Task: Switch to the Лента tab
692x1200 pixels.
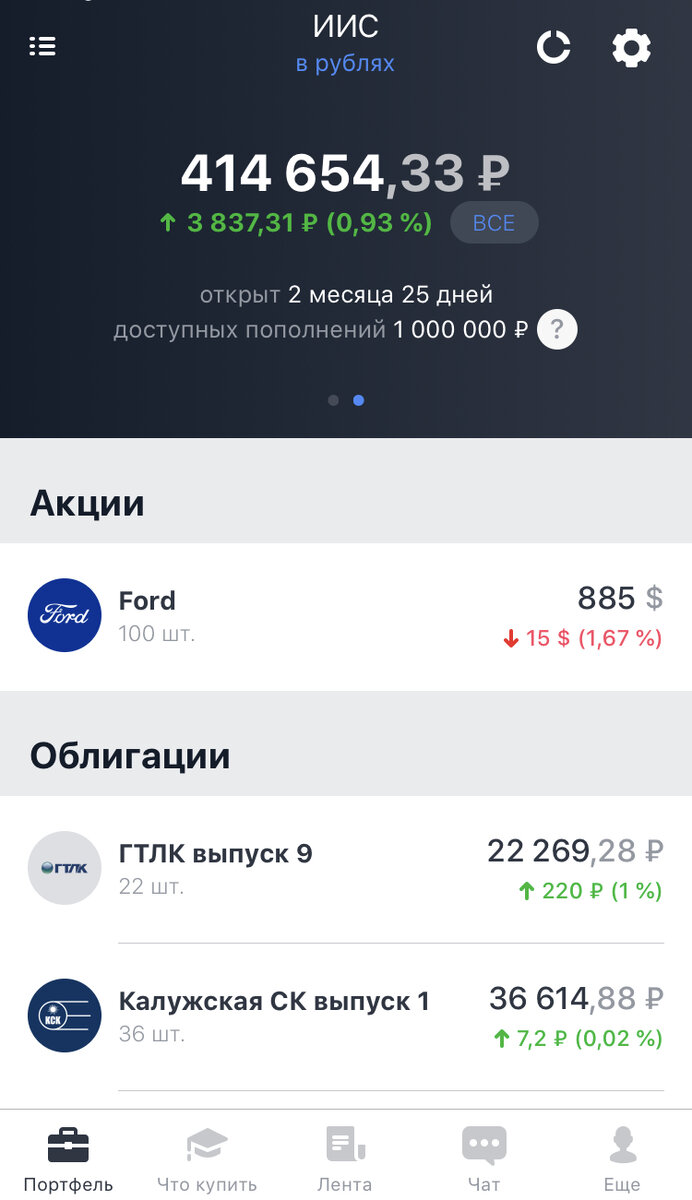Action: (x=345, y=1158)
